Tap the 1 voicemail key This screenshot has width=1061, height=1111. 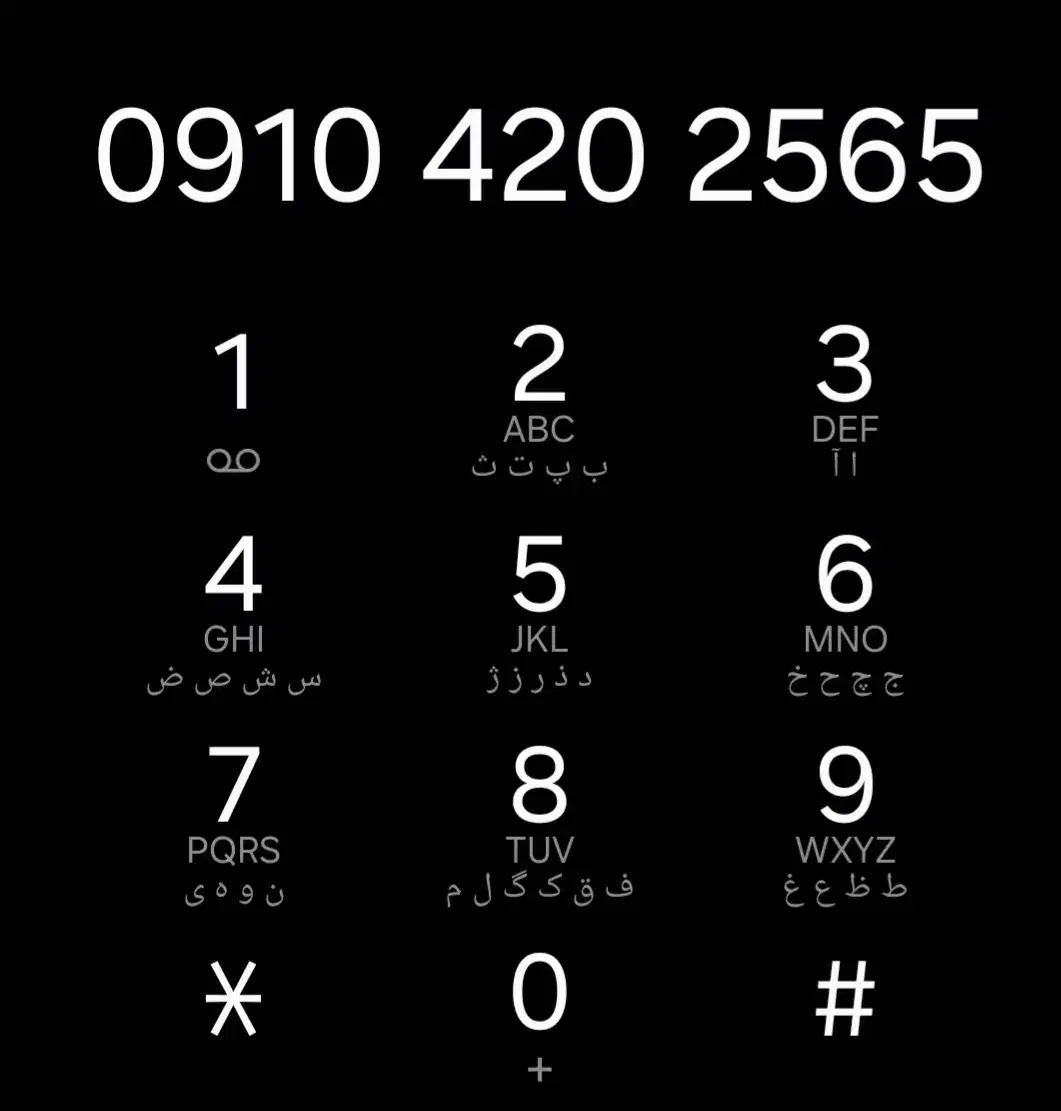coord(233,400)
